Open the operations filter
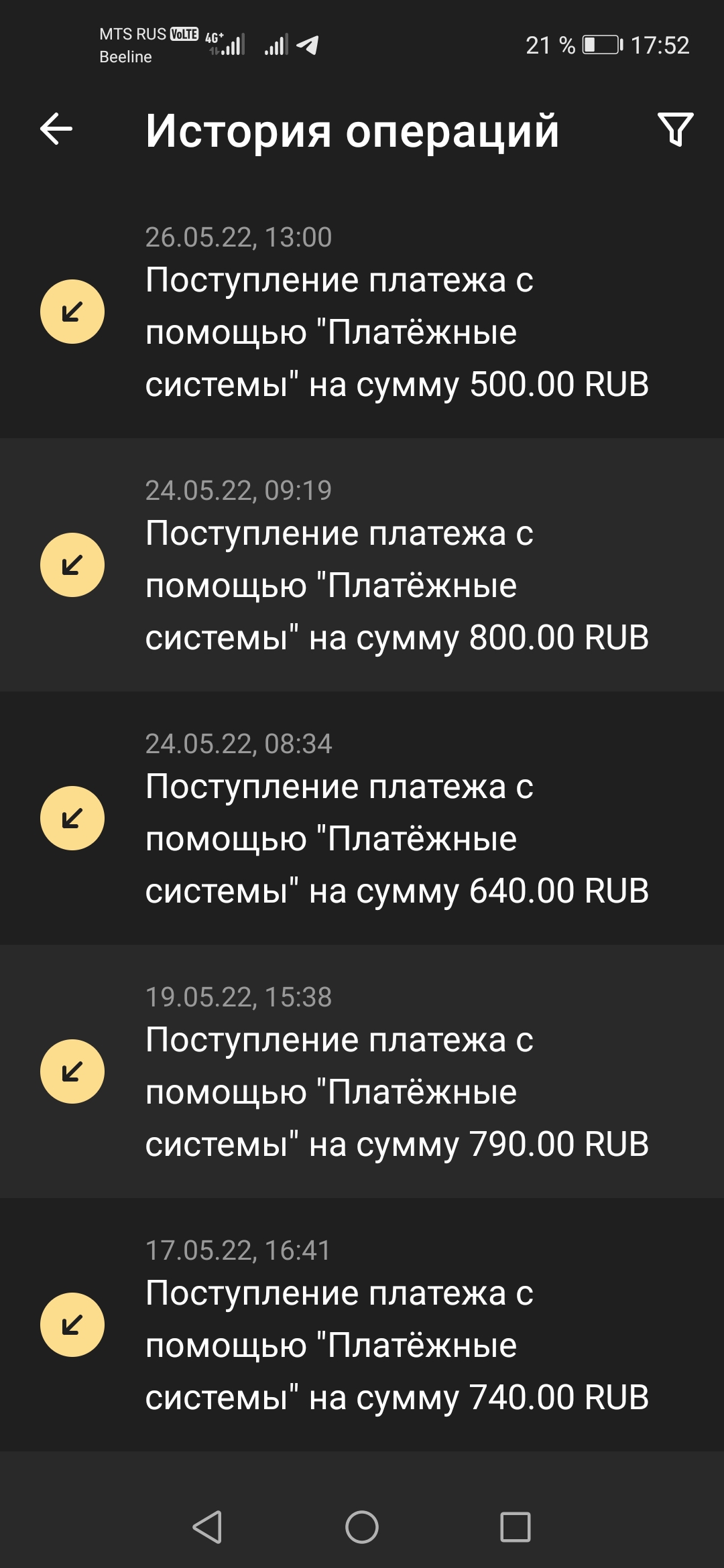Screen dimensions: 724x1568 coord(675,129)
